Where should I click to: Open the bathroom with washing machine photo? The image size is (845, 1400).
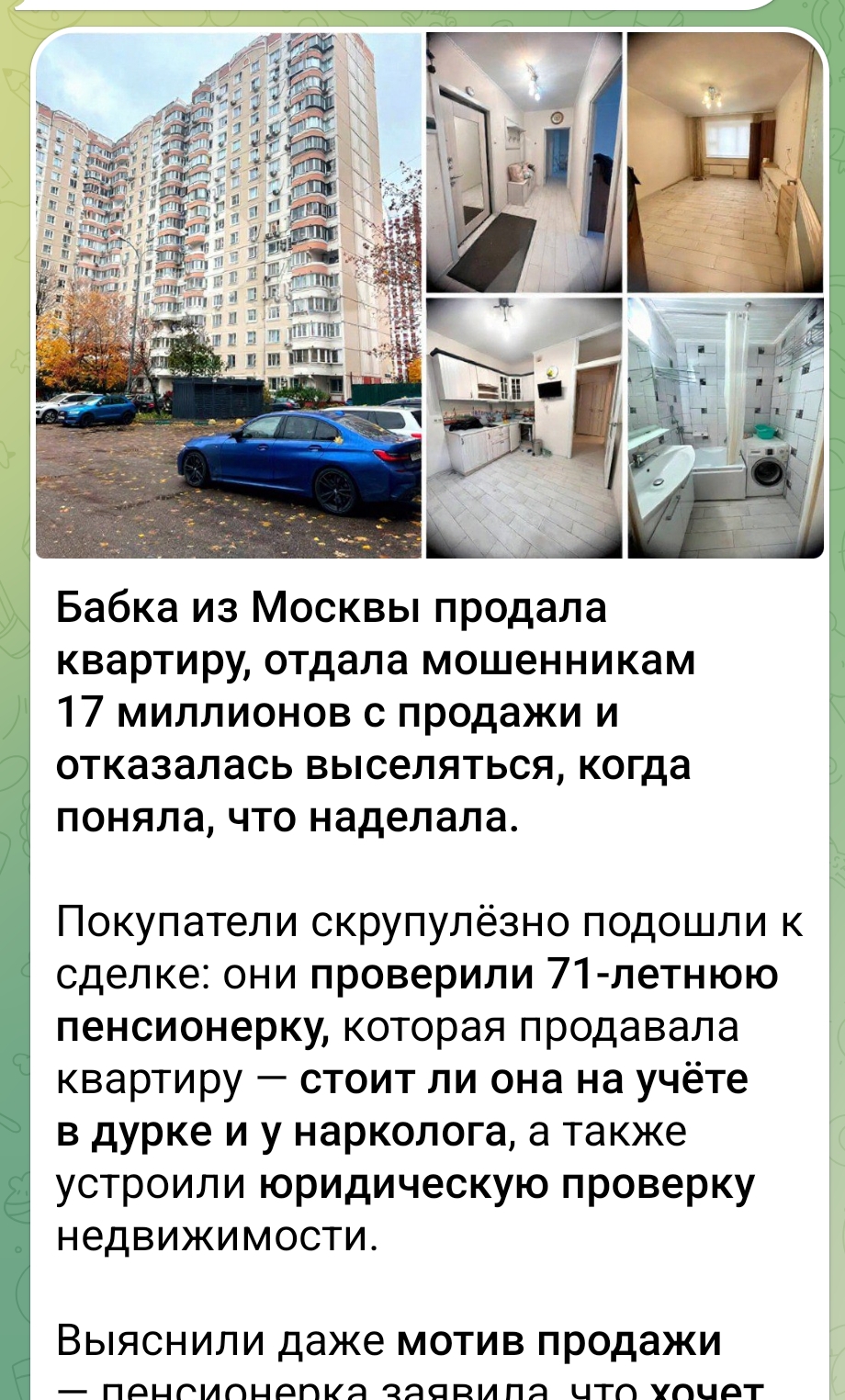tap(725, 427)
